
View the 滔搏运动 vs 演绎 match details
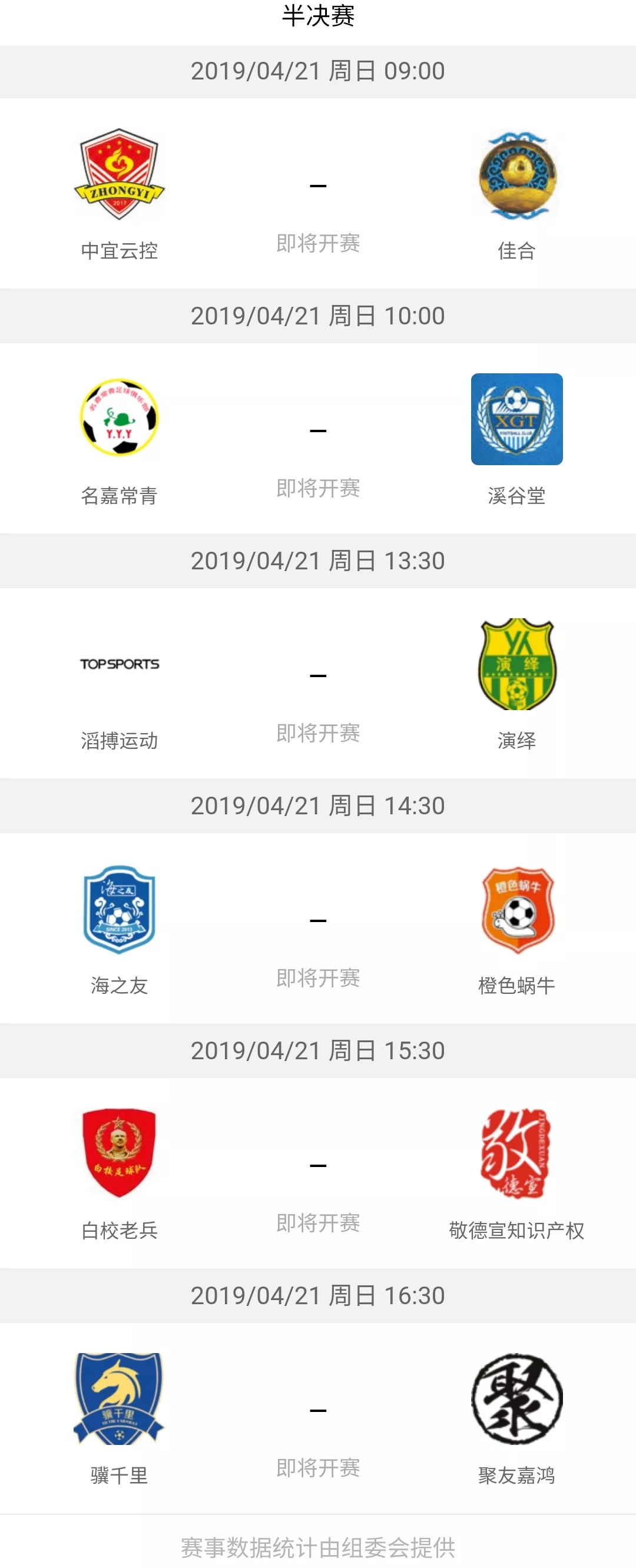(317, 684)
